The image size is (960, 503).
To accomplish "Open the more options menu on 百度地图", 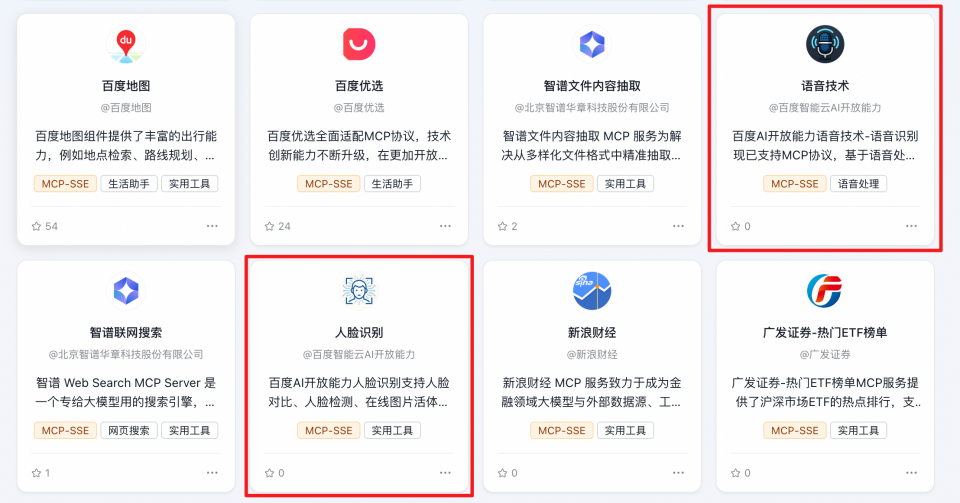I will (212, 226).
